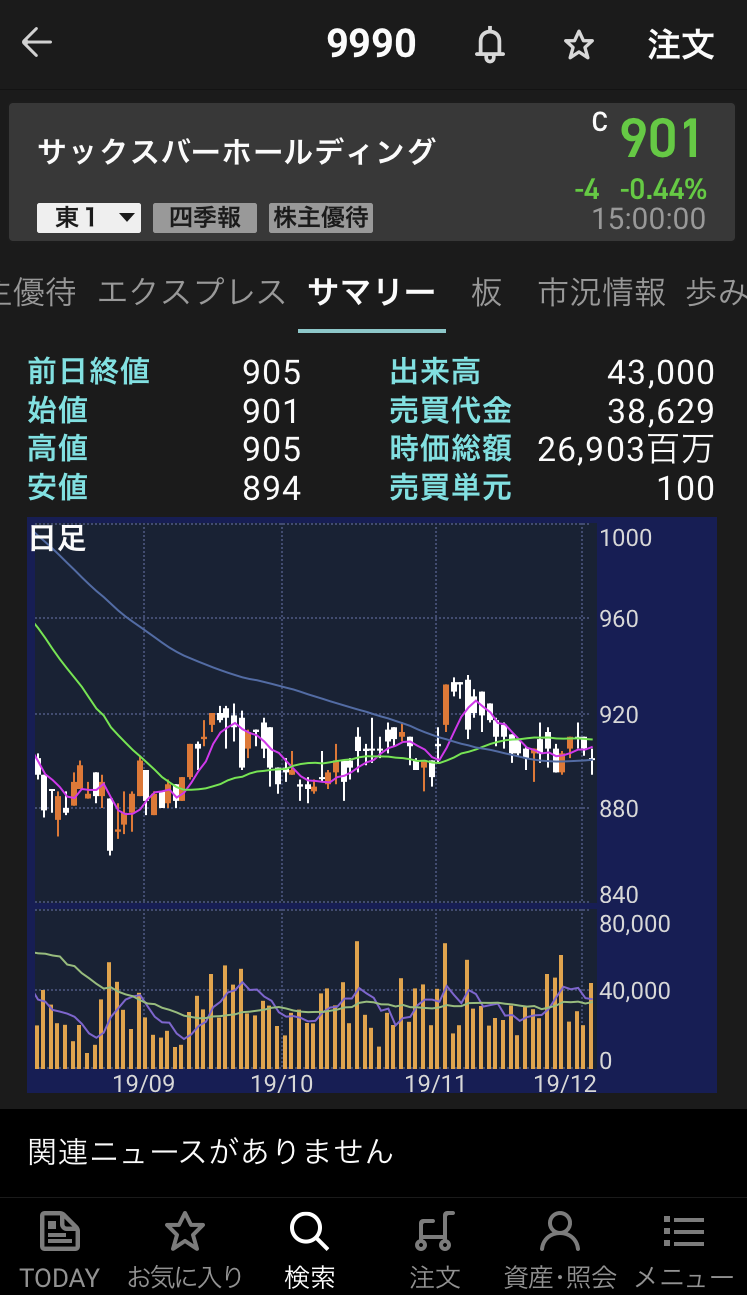The image size is (747, 1295).
Task: Switch to the エクスプレス tab
Action: pyautogui.click(x=192, y=292)
